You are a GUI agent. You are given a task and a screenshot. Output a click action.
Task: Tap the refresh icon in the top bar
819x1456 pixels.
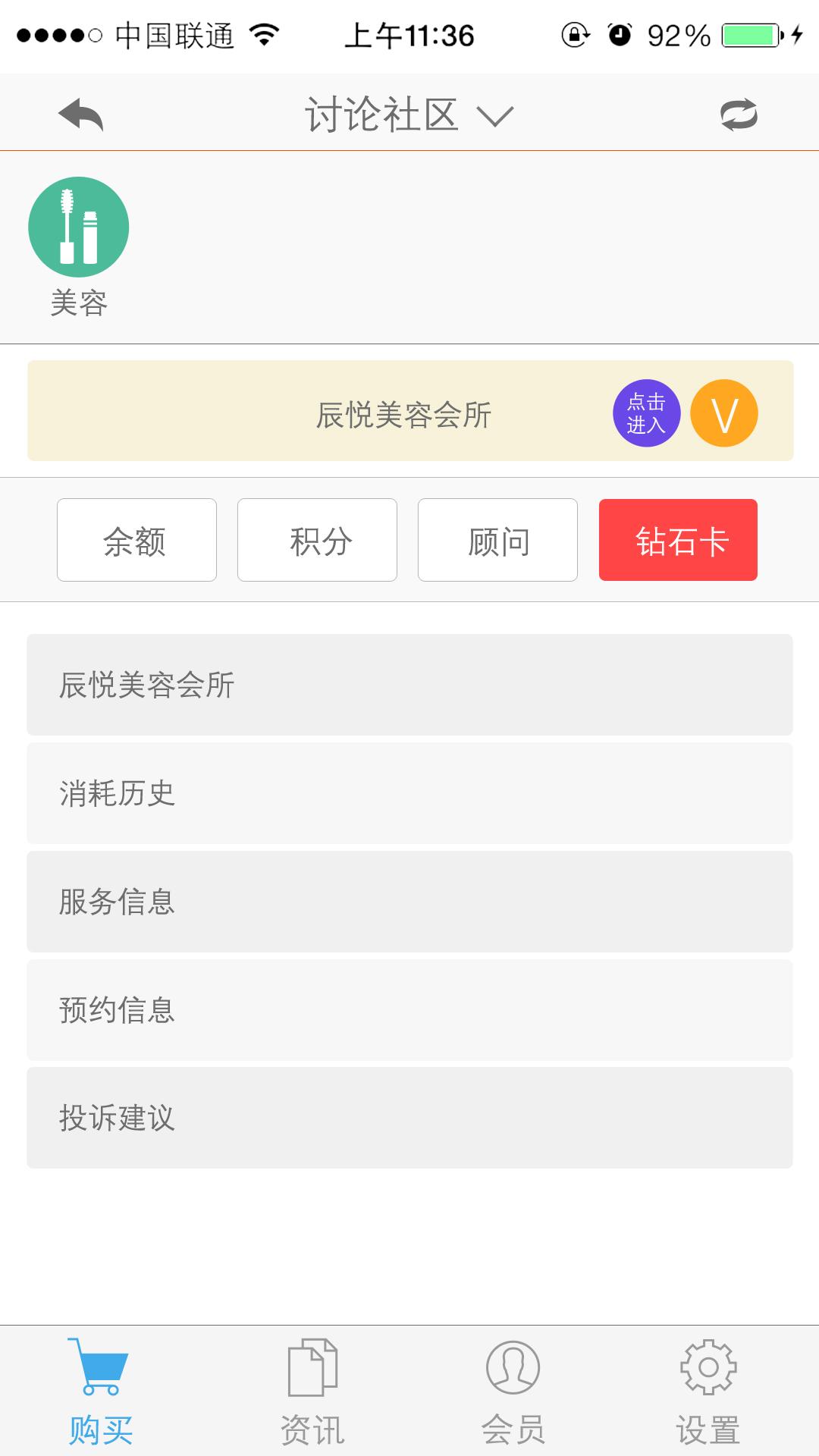tap(739, 114)
